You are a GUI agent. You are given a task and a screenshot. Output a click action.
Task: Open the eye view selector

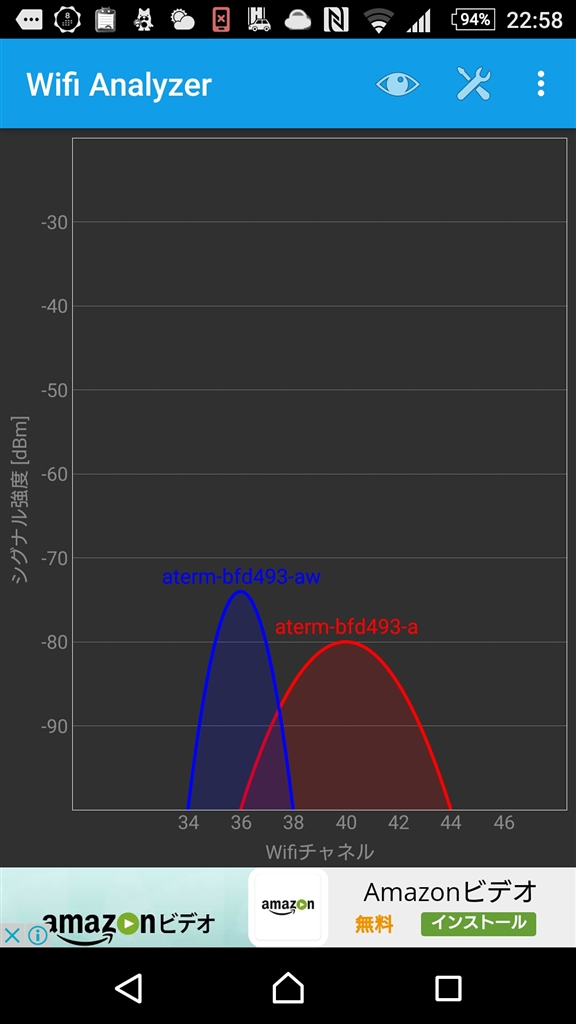(x=397, y=84)
